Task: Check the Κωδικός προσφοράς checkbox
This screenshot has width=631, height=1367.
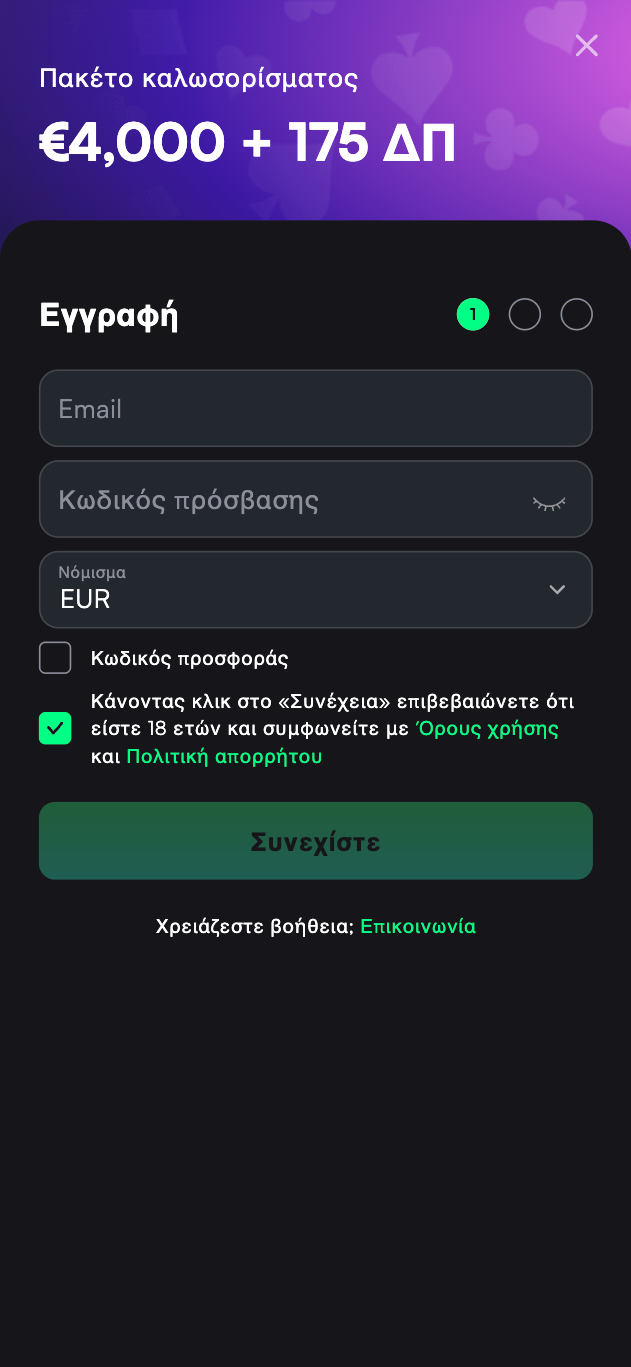Action: (55, 658)
